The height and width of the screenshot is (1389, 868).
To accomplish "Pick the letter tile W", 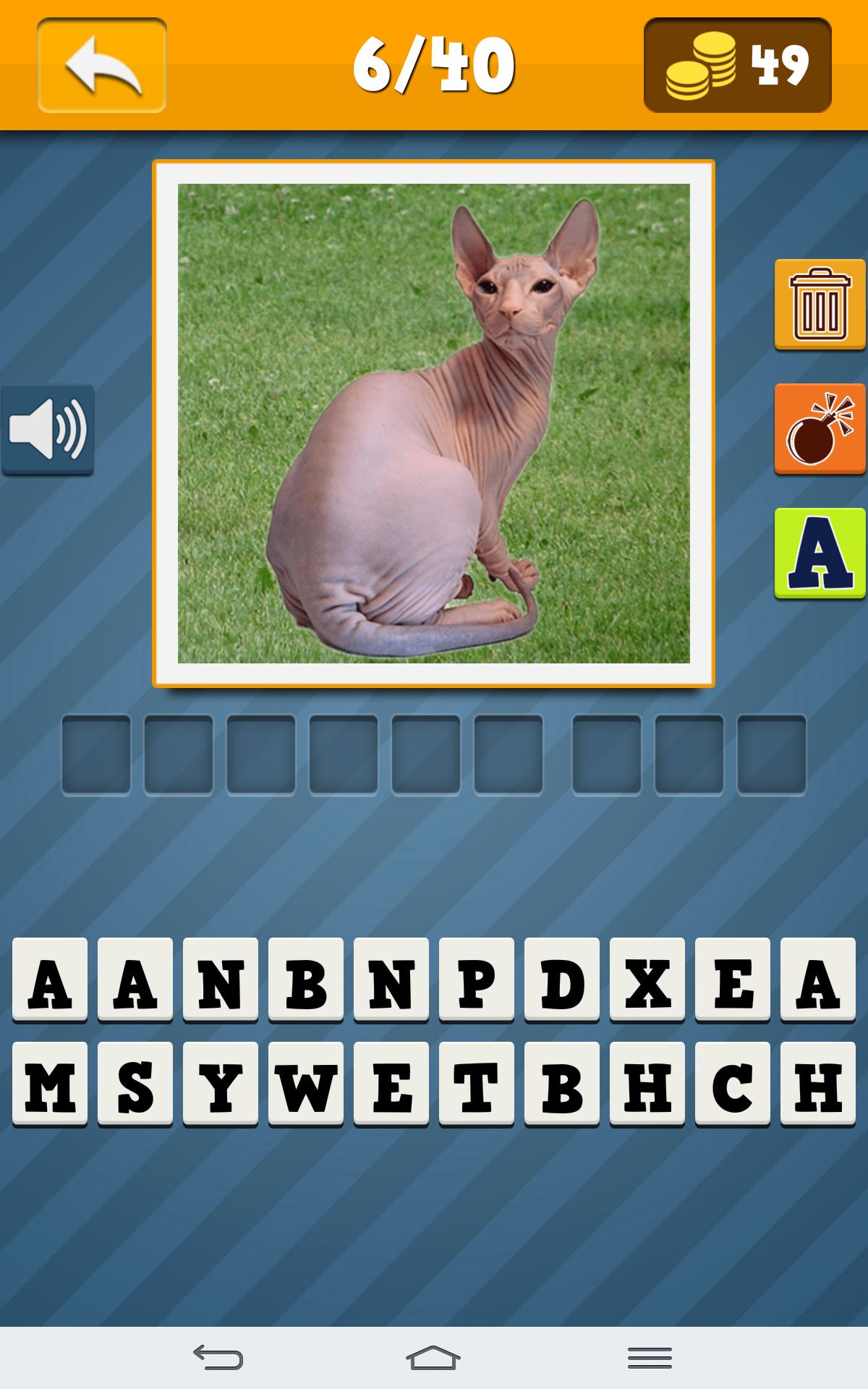I will coord(306,1084).
